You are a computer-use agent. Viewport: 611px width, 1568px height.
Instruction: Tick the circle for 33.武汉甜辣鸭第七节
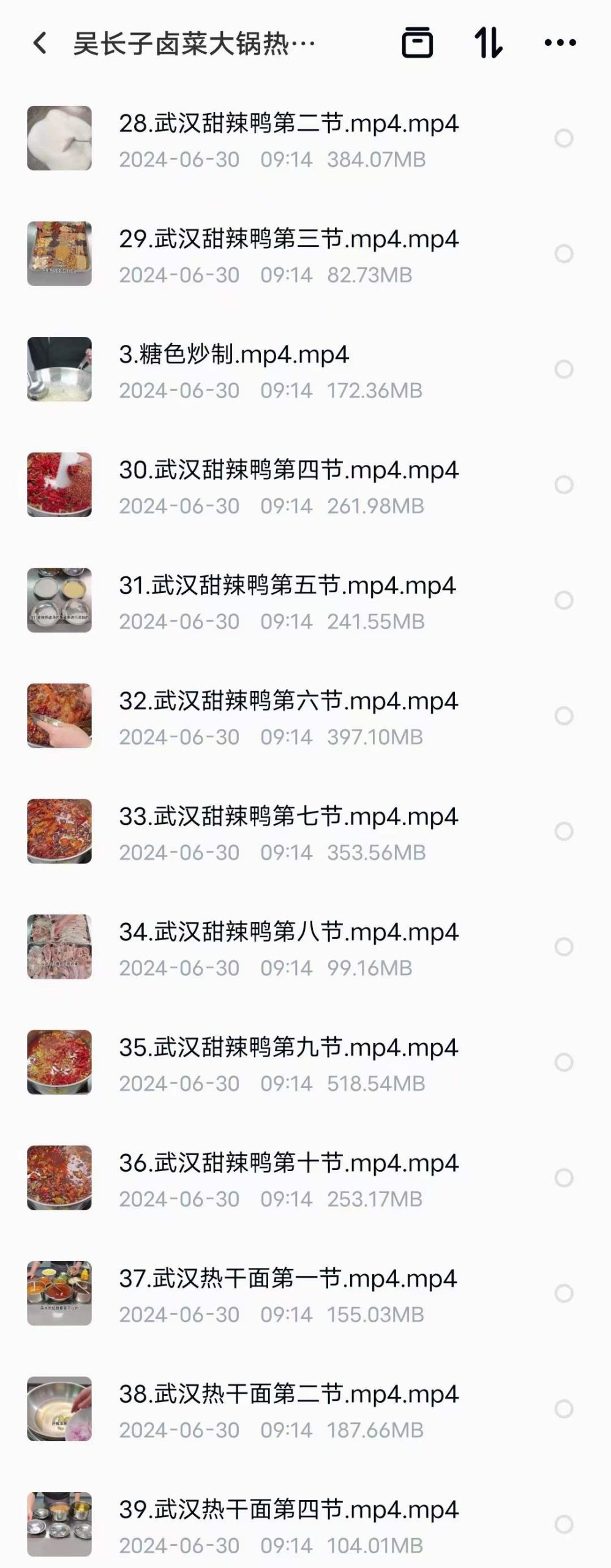563,831
